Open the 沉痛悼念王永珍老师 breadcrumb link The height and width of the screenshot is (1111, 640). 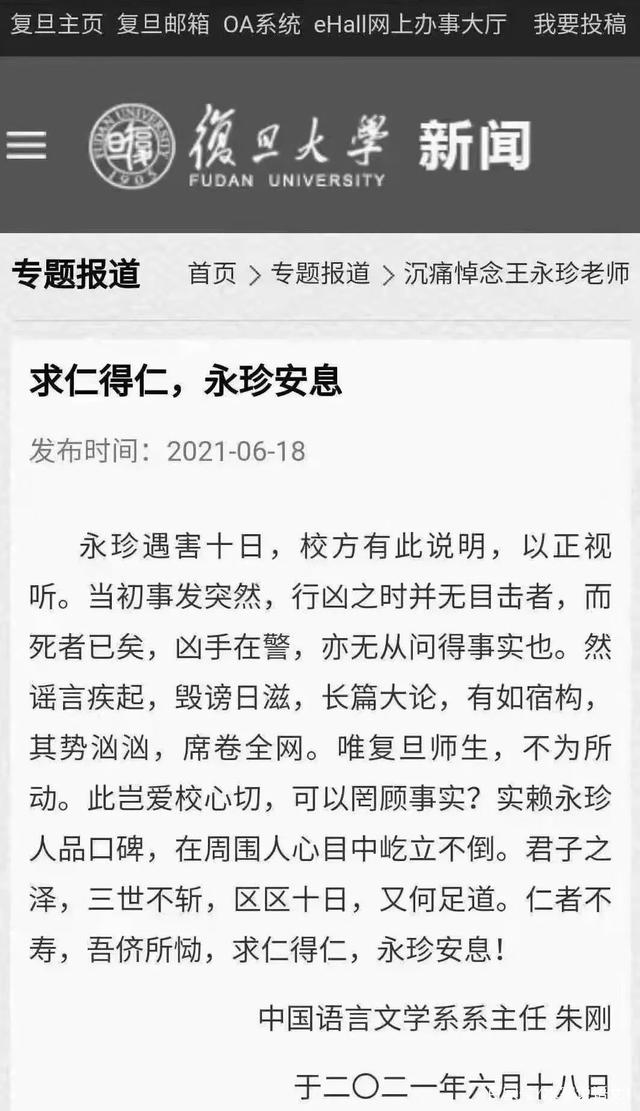[516, 273]
